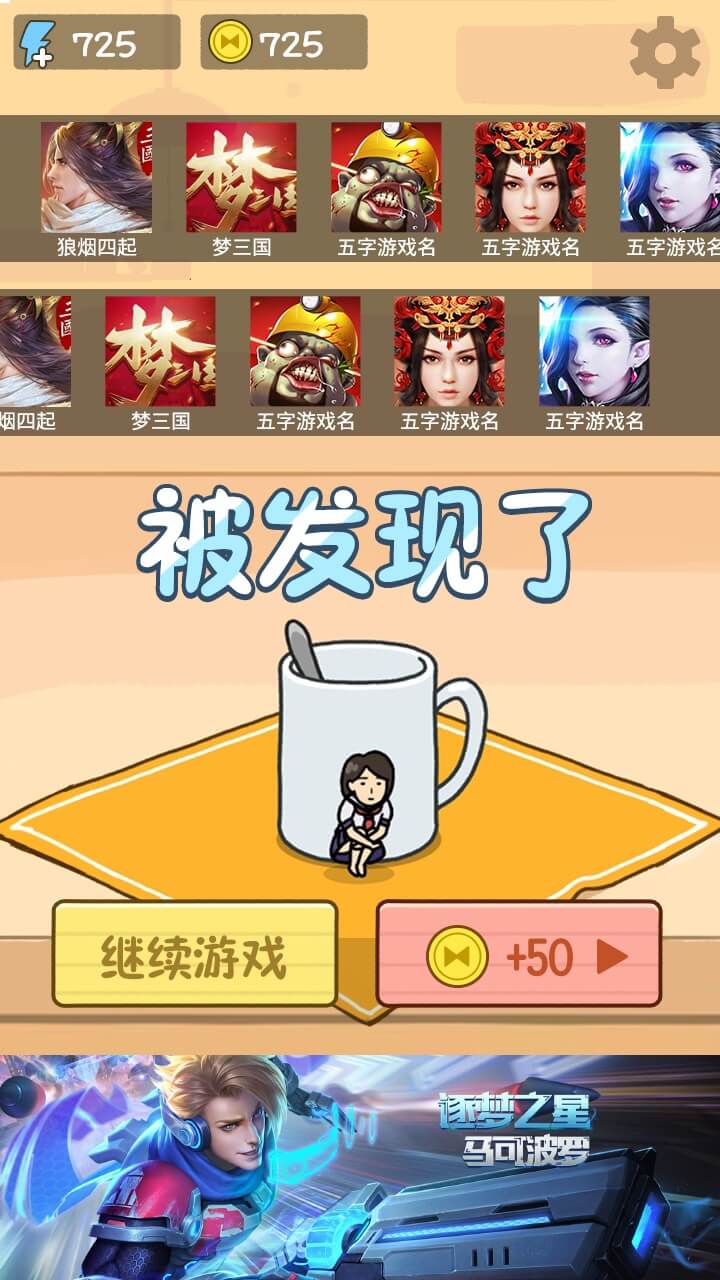The height and width of the screenshot is (1280, 720).
Task: Watch video for +50 coins
Action: (x=518, y=955)
